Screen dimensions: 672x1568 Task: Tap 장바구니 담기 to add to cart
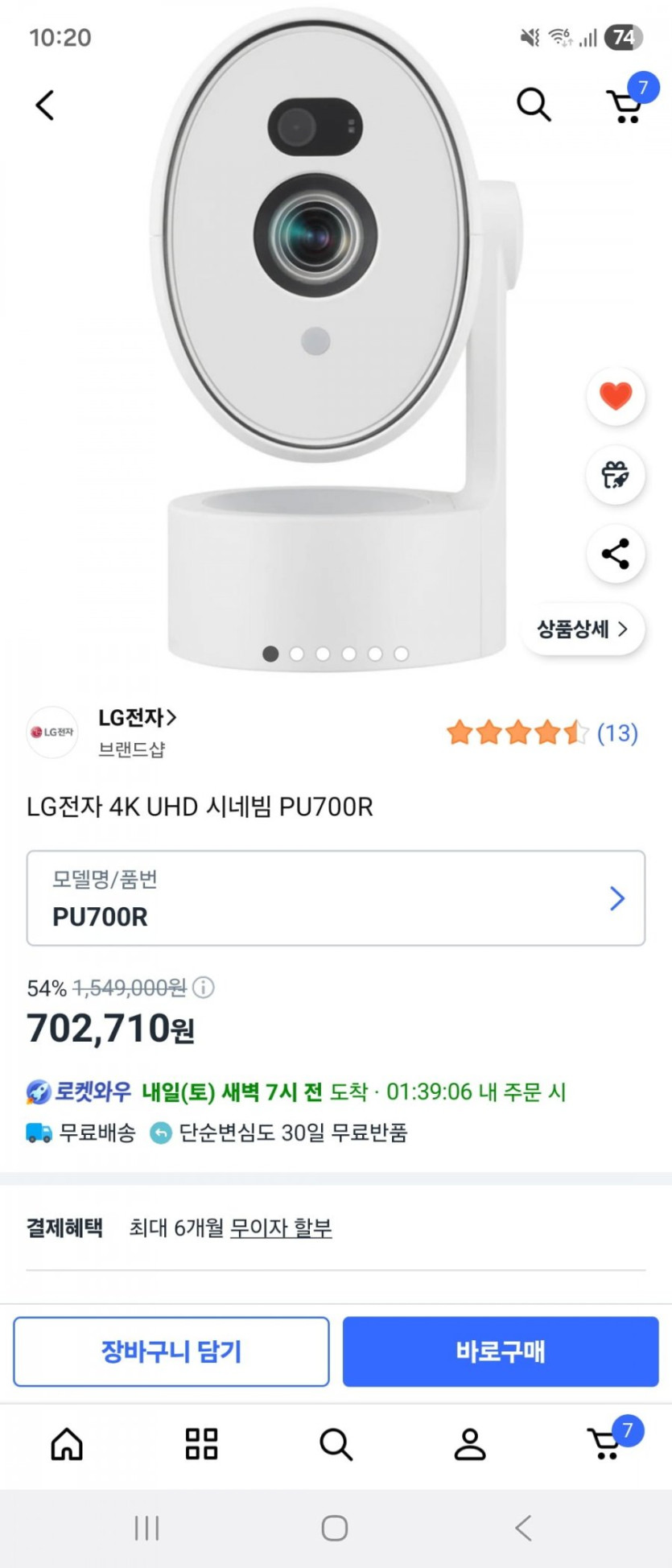click(171, 1352)
